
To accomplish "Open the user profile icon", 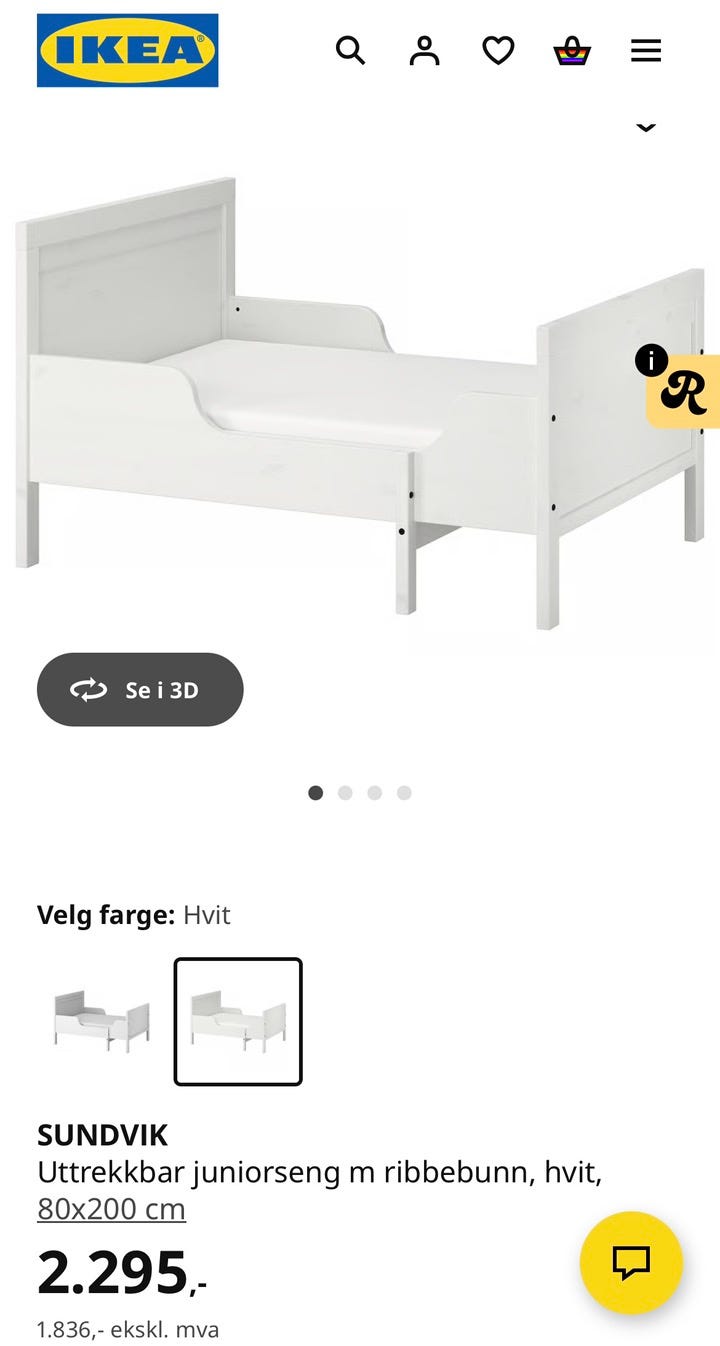I will (x=423, y=51).
